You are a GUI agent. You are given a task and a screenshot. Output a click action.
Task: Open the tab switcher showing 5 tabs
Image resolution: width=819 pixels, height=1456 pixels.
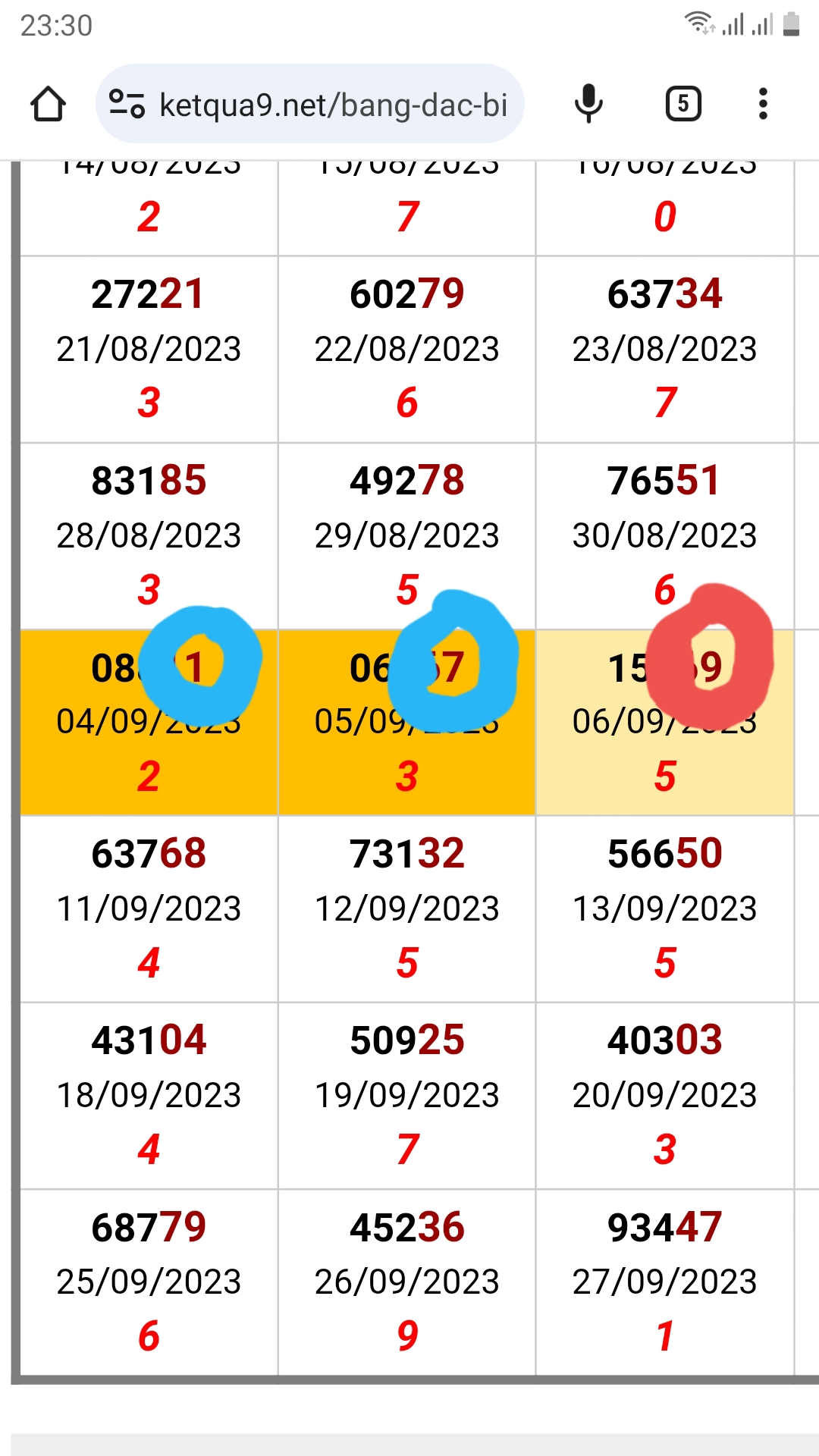click(683, 104)
